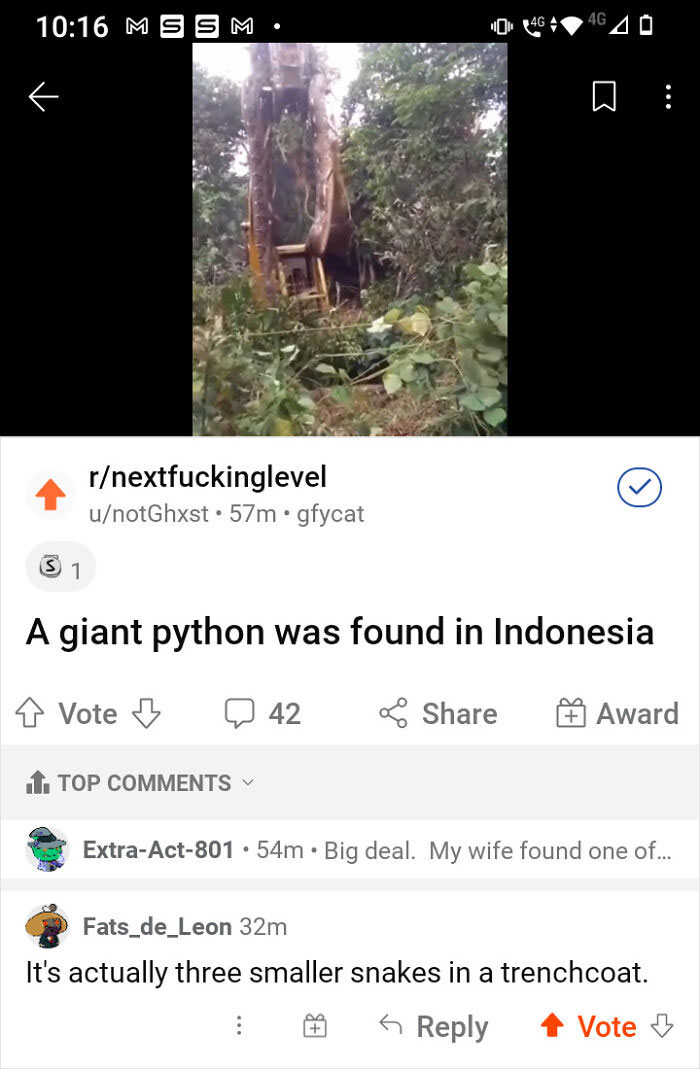
Task: Share this post
Action: pos(438,713)
